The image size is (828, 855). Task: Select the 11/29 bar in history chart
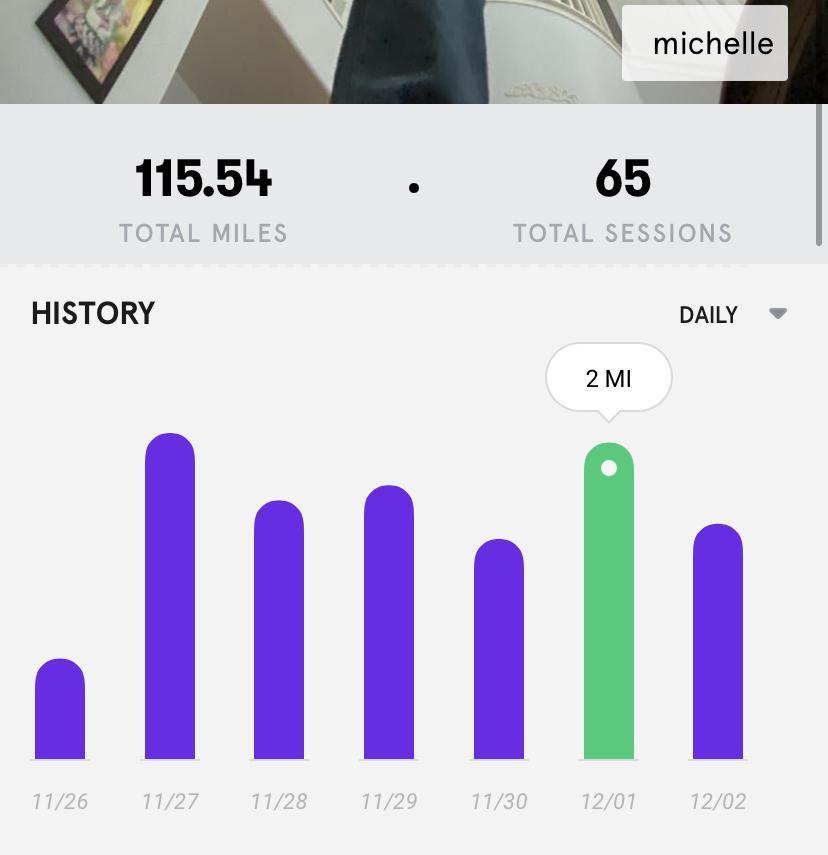(x=389, y=623)
